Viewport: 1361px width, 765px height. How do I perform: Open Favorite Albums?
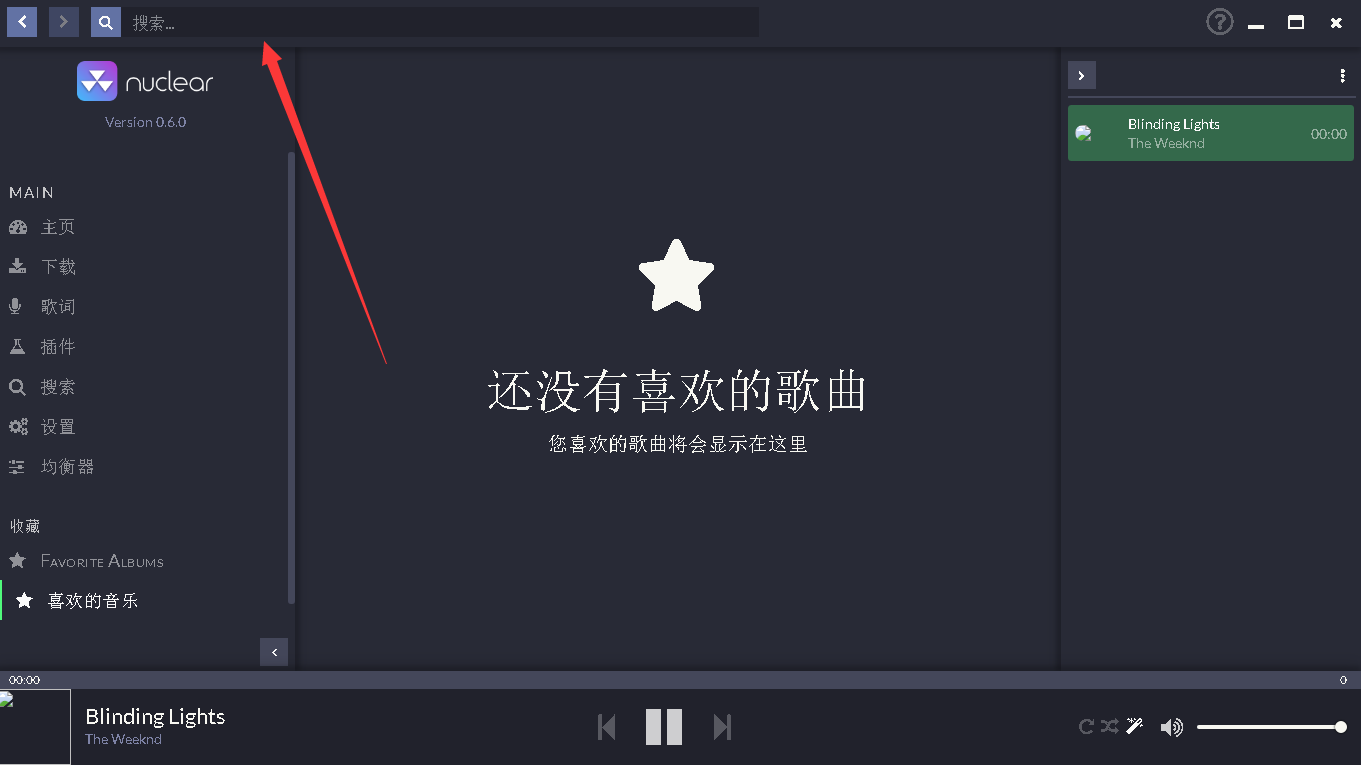100,561
